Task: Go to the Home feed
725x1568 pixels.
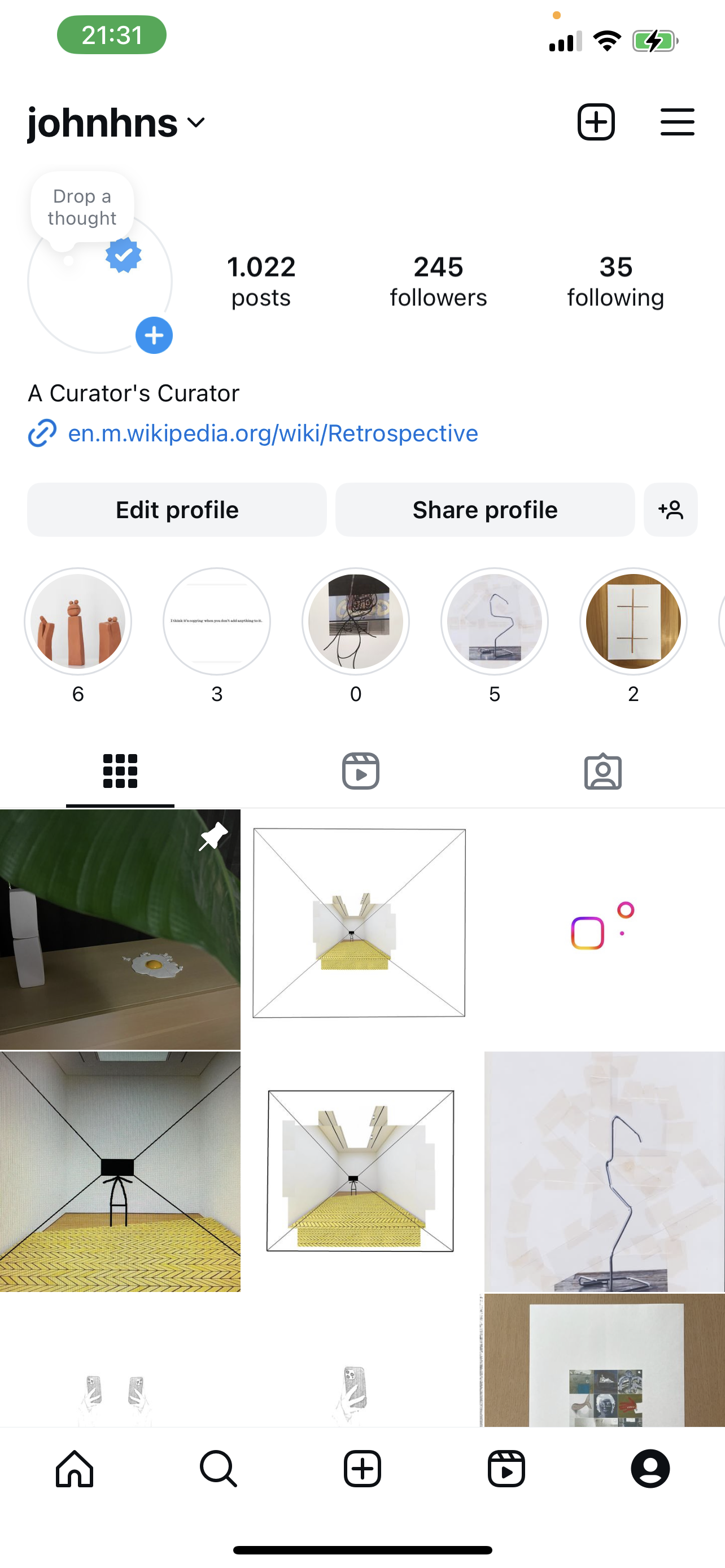Action: coord(75,1469)
